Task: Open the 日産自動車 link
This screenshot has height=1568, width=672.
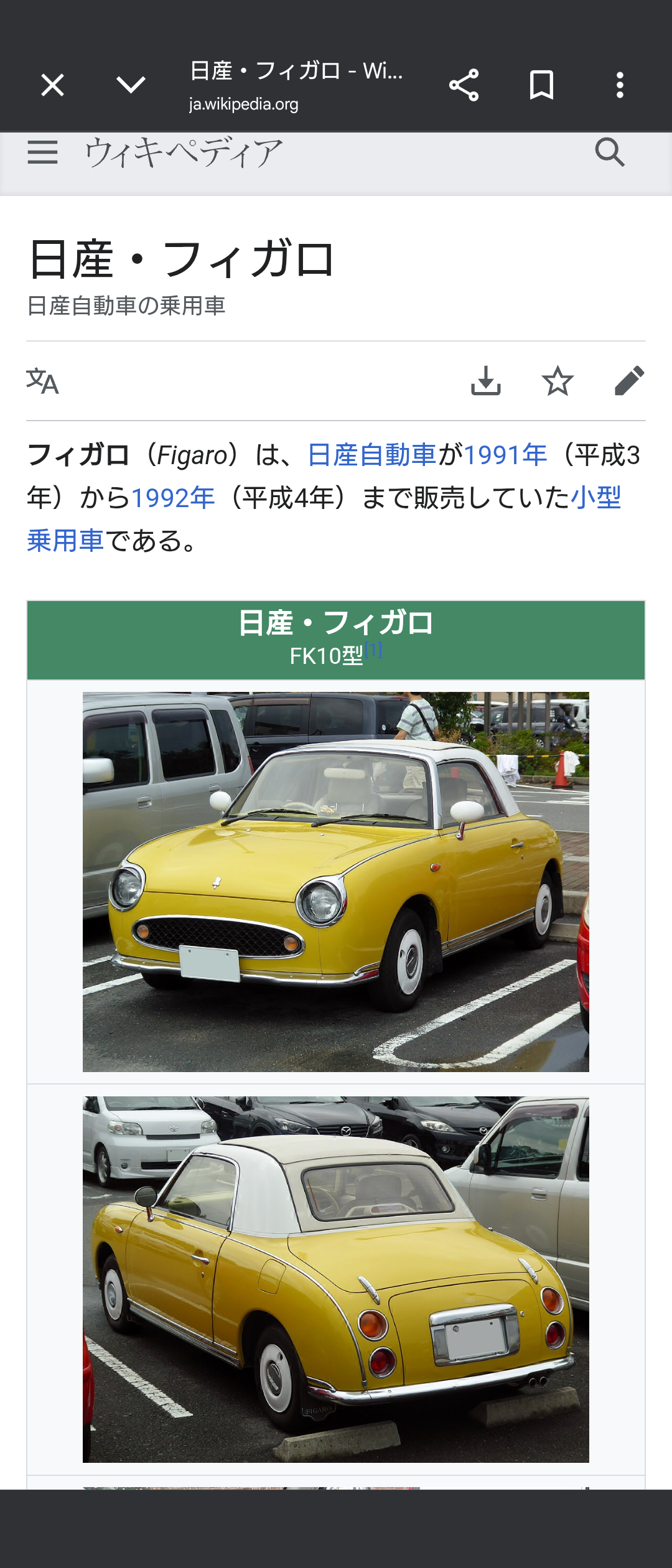Action: [x=371, y=455]
